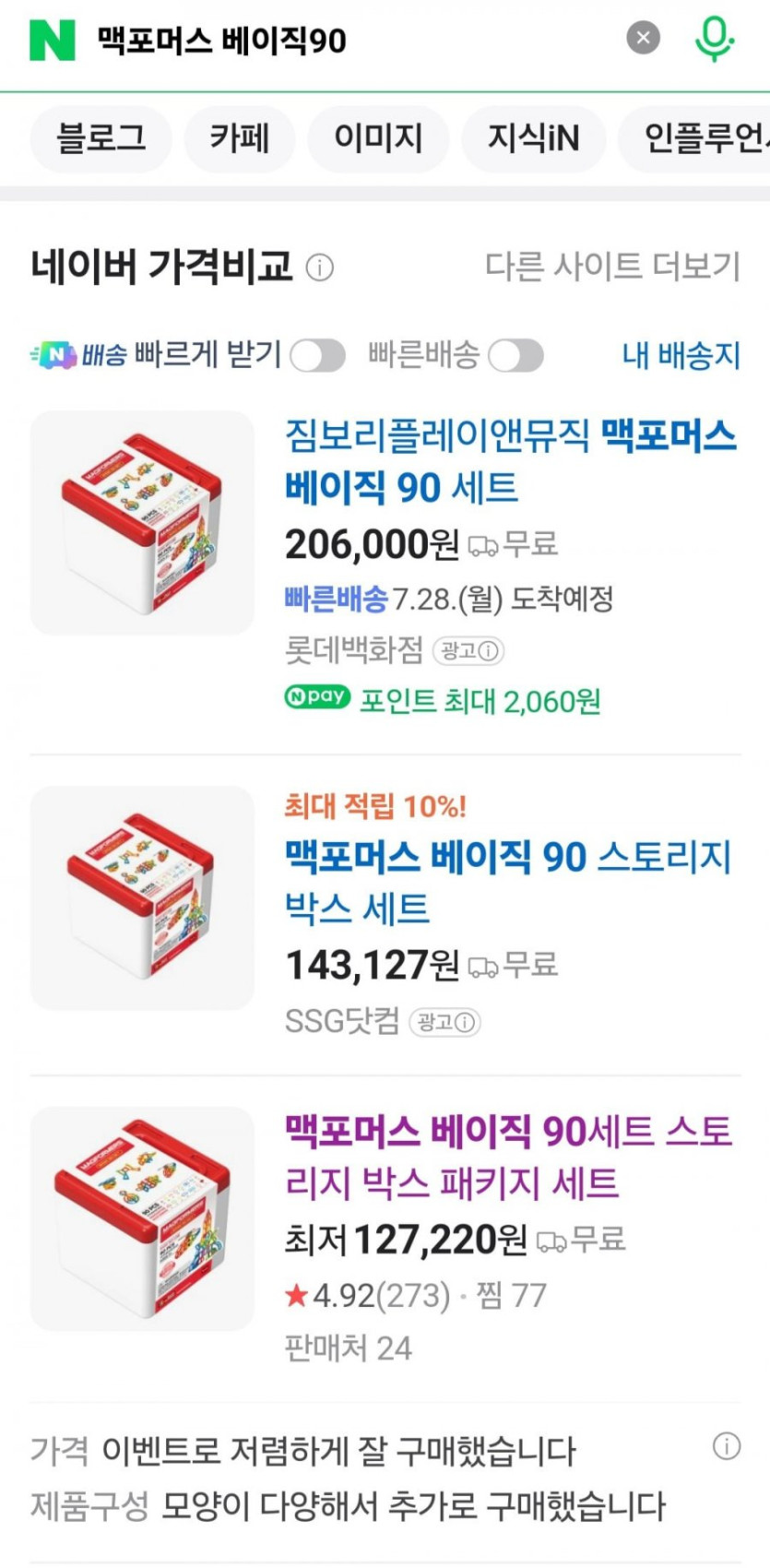The image size is (770, 1568).
Task: Clear the search query text
Action: tap(643, 38)
